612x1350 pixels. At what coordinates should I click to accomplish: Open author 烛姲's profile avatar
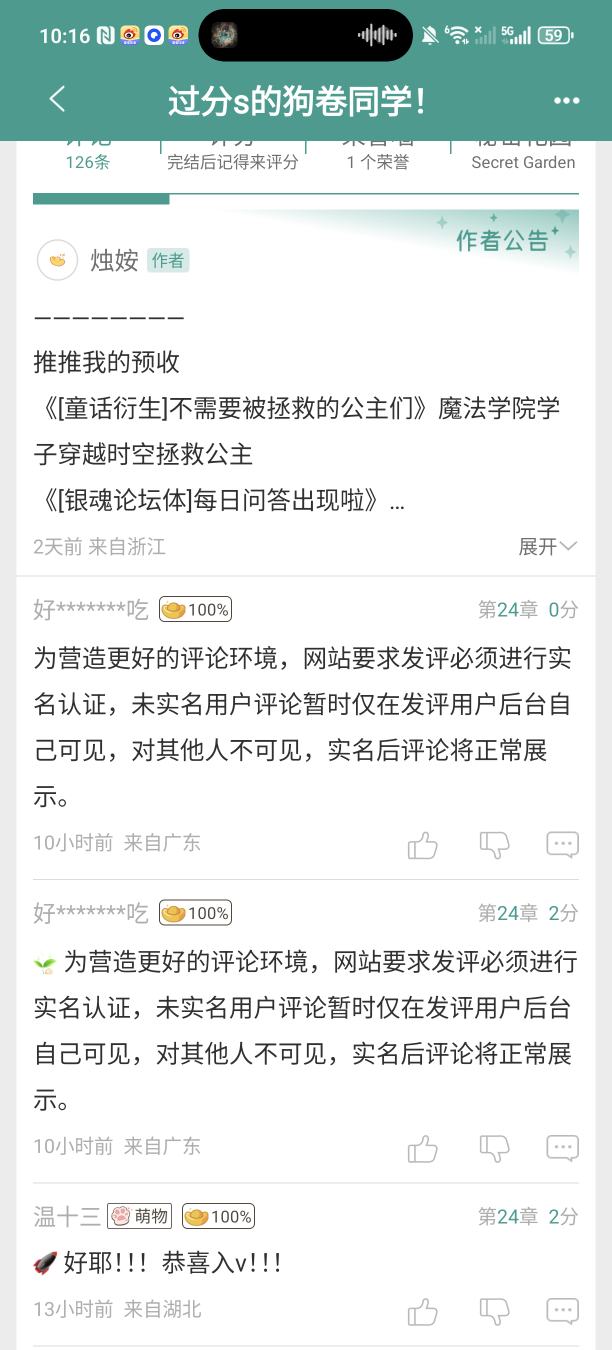click(57, 260)
